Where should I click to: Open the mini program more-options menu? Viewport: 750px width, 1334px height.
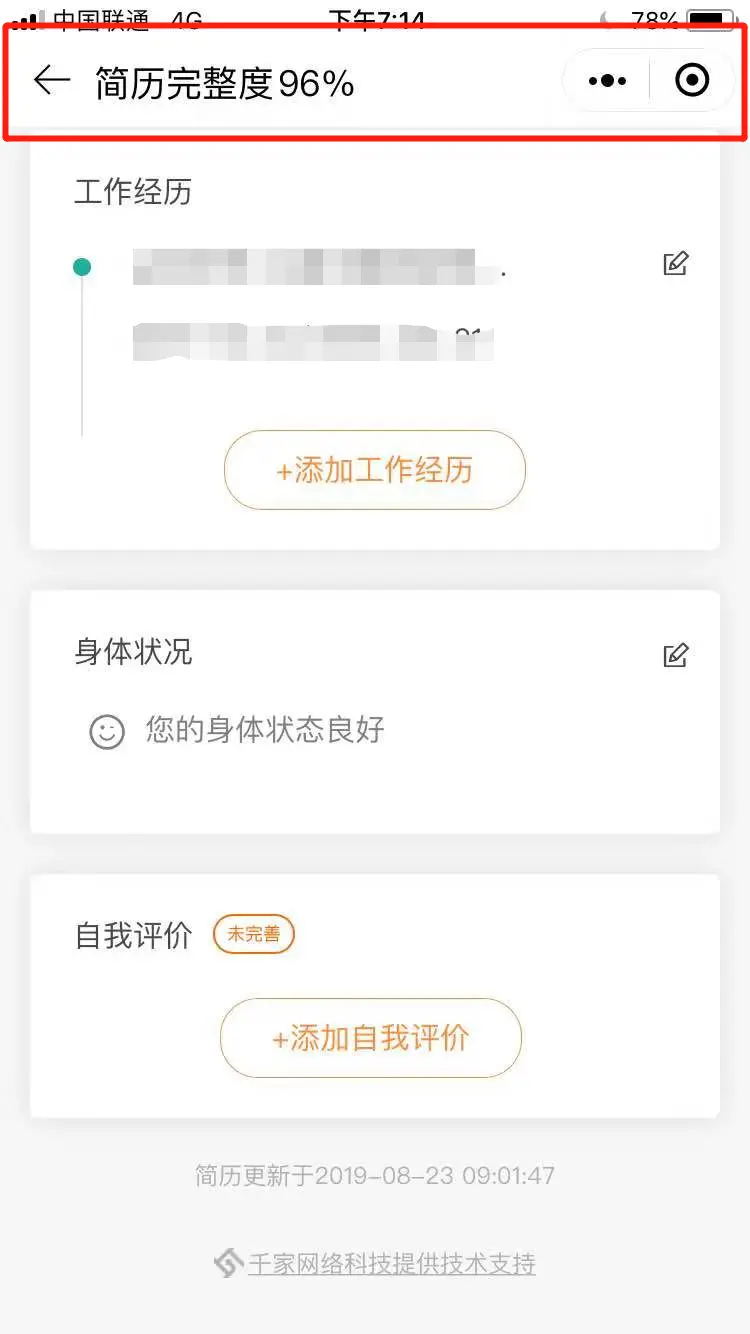click(607, 81)
